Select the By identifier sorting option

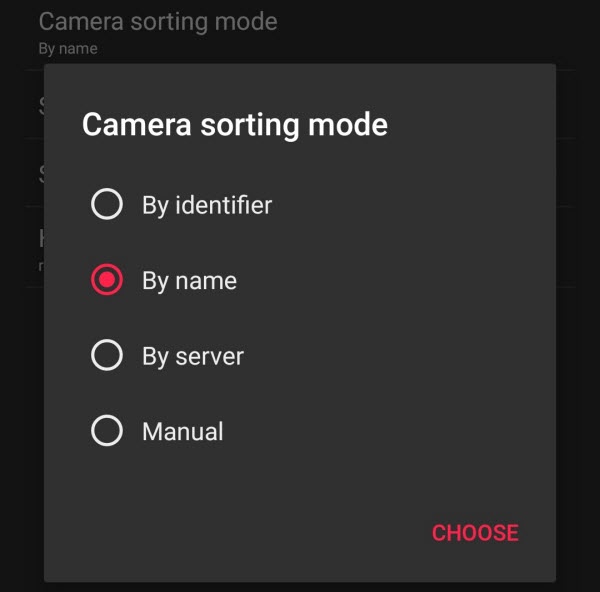point(107,205)
